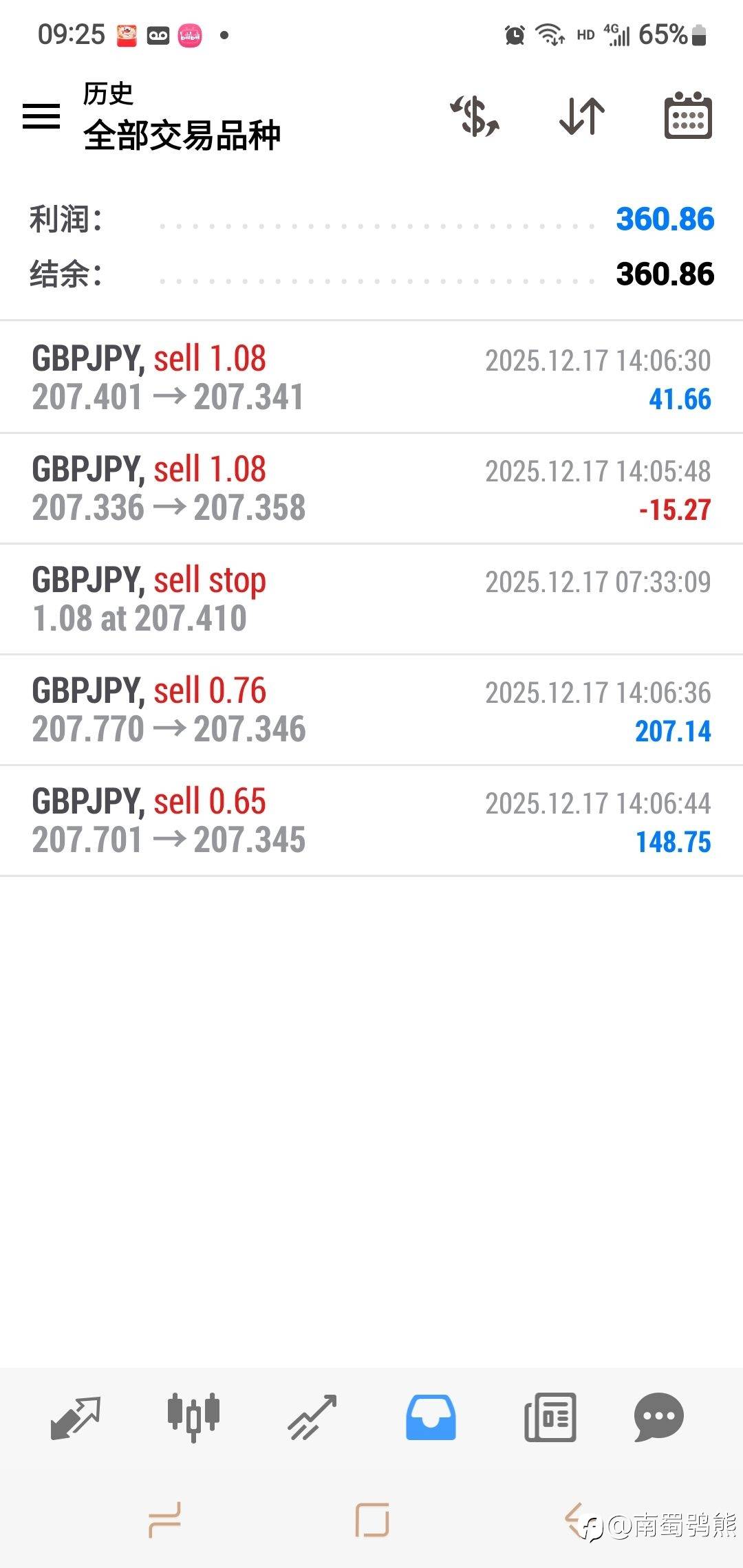The width and height of the screenshot is (743, 1568).
Task: Switch to the news tab
Action: coord(550,1418)
